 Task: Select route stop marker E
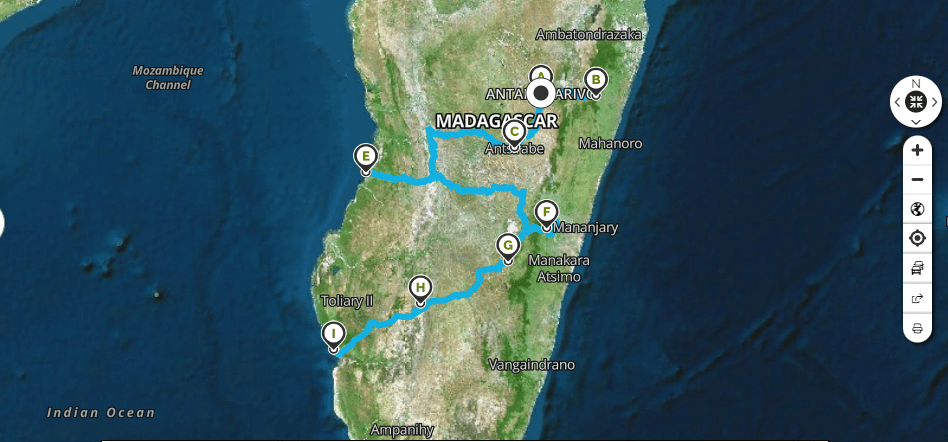coord(366,156)
